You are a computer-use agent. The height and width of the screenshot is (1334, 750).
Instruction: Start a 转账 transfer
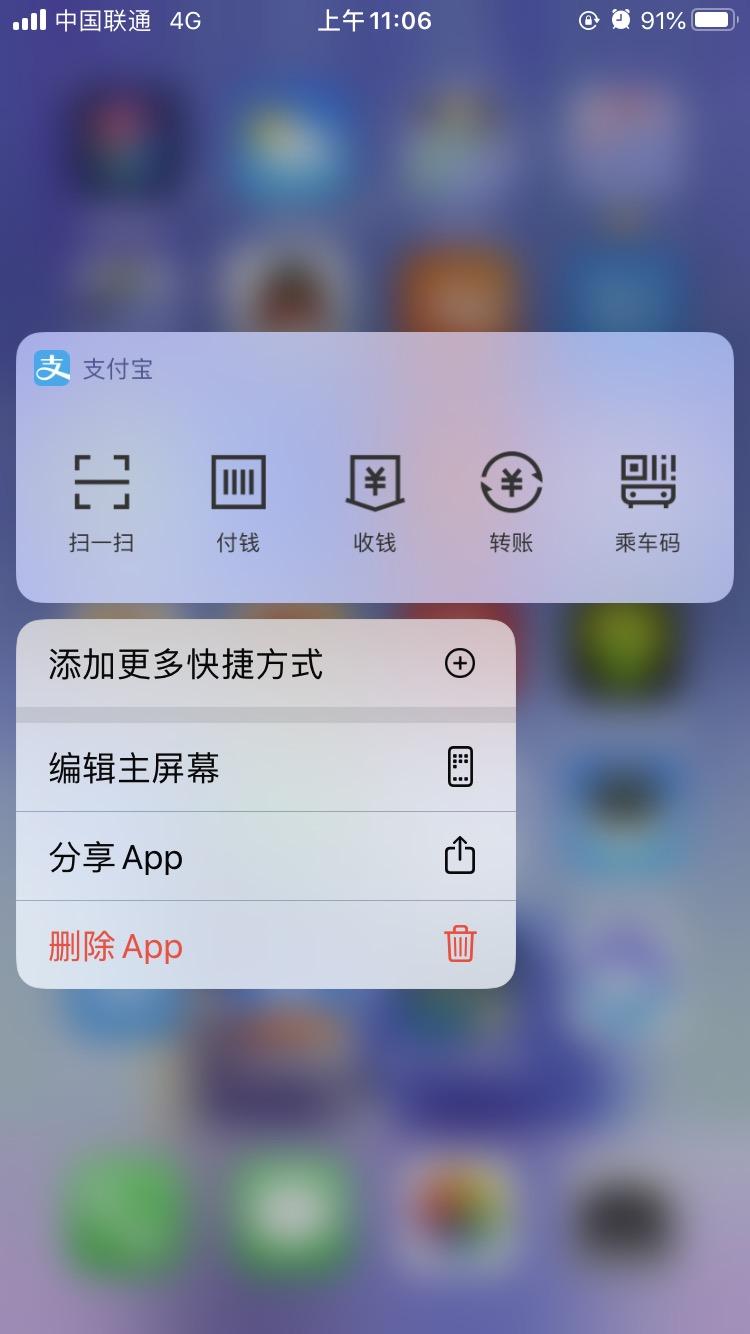pyautogui.click(x=511, y=502)
